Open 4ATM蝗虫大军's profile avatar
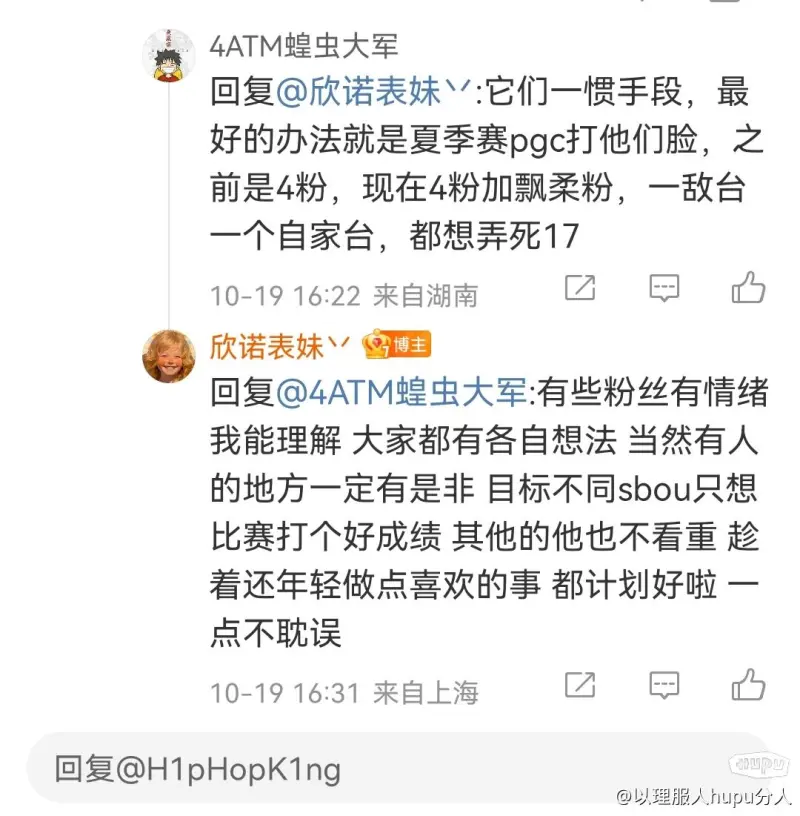The height and width of the screenshot is (816, 800). click(168, 56)
